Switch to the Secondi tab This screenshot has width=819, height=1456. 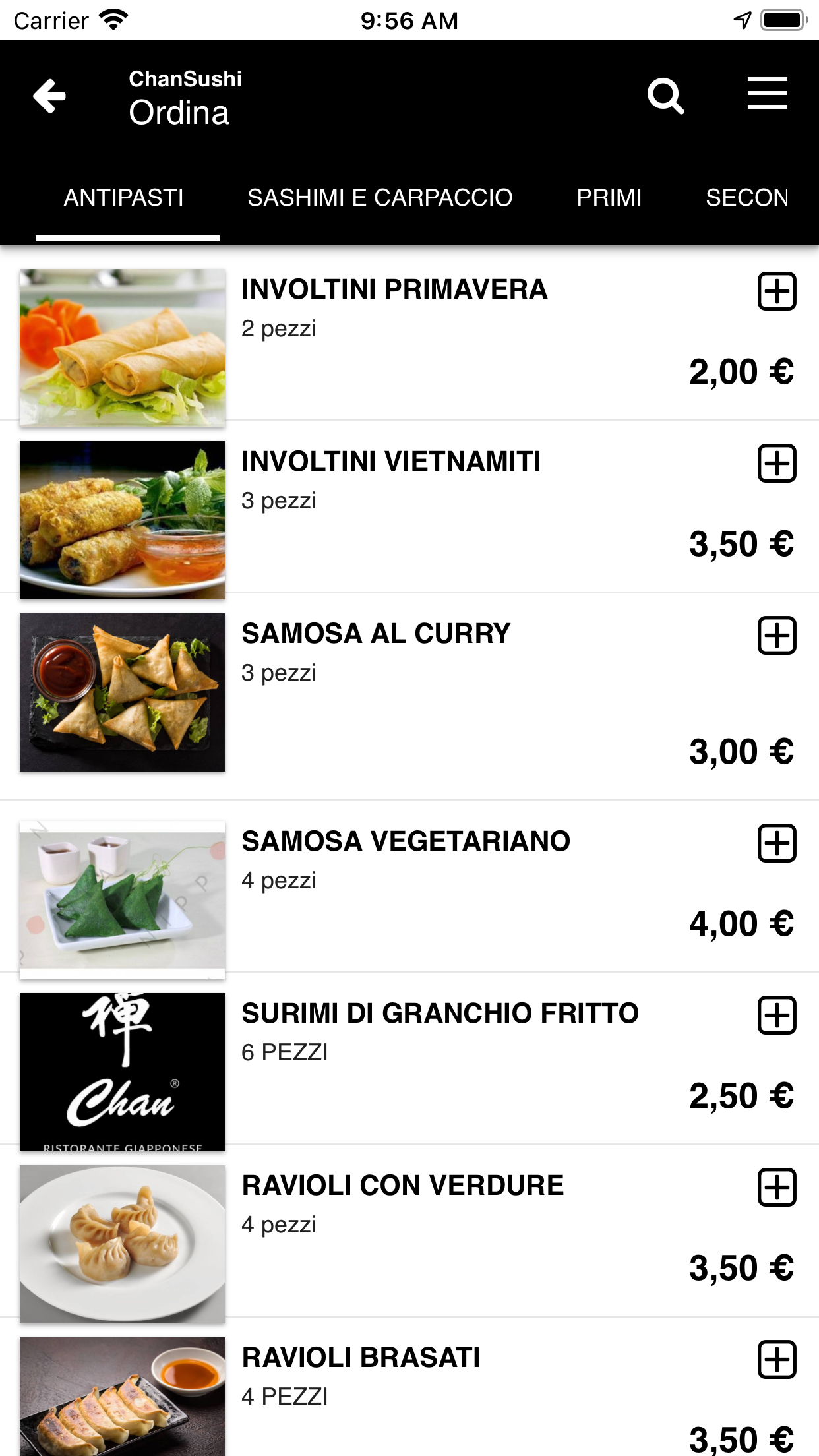(746, 198)
